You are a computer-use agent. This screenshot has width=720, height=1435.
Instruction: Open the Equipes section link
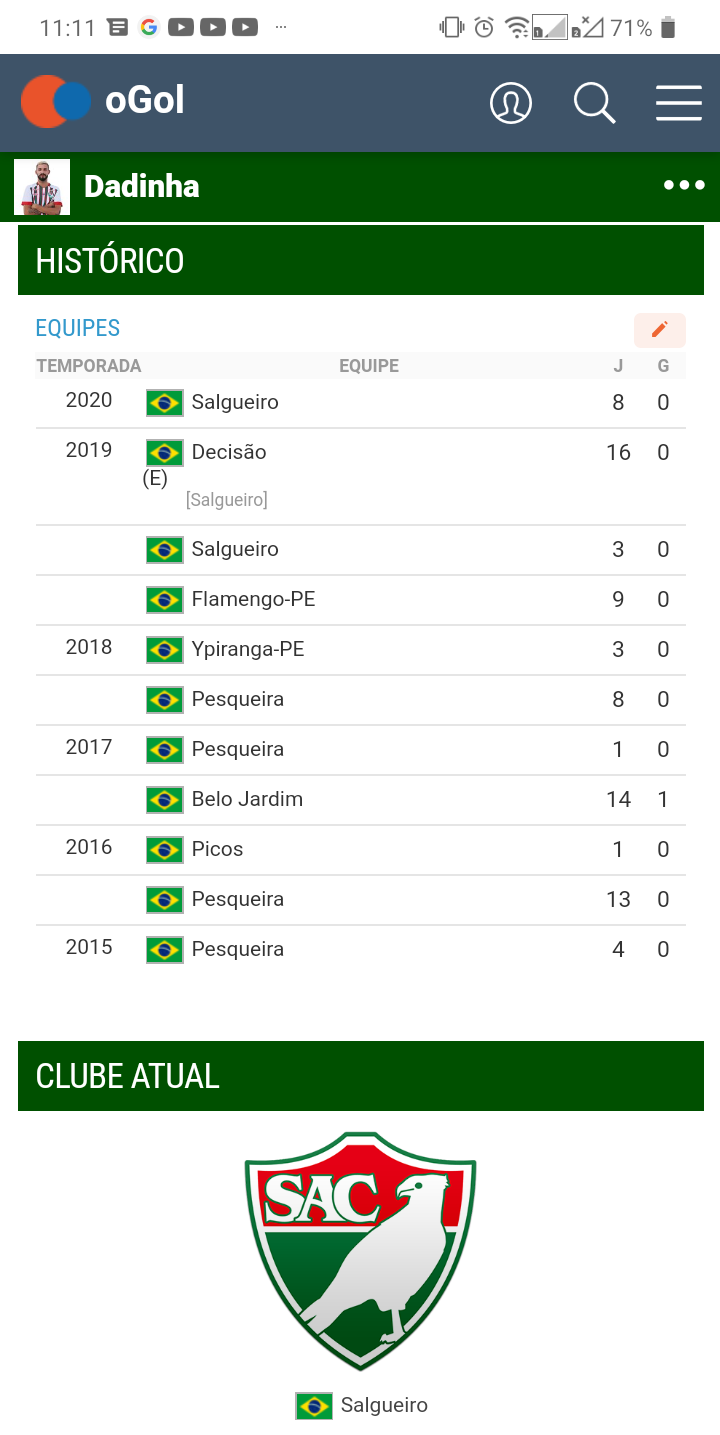pyautogui.click(x=78, y=328)
